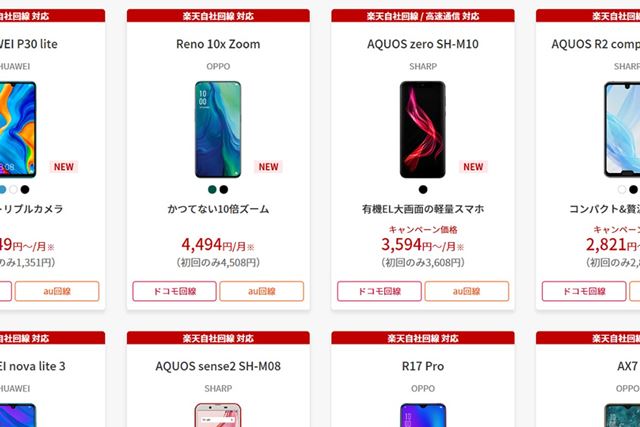Select au回線 for Reno 10x Zoom
The height and width of the screenshot is (427, 640).
[261, 291]
